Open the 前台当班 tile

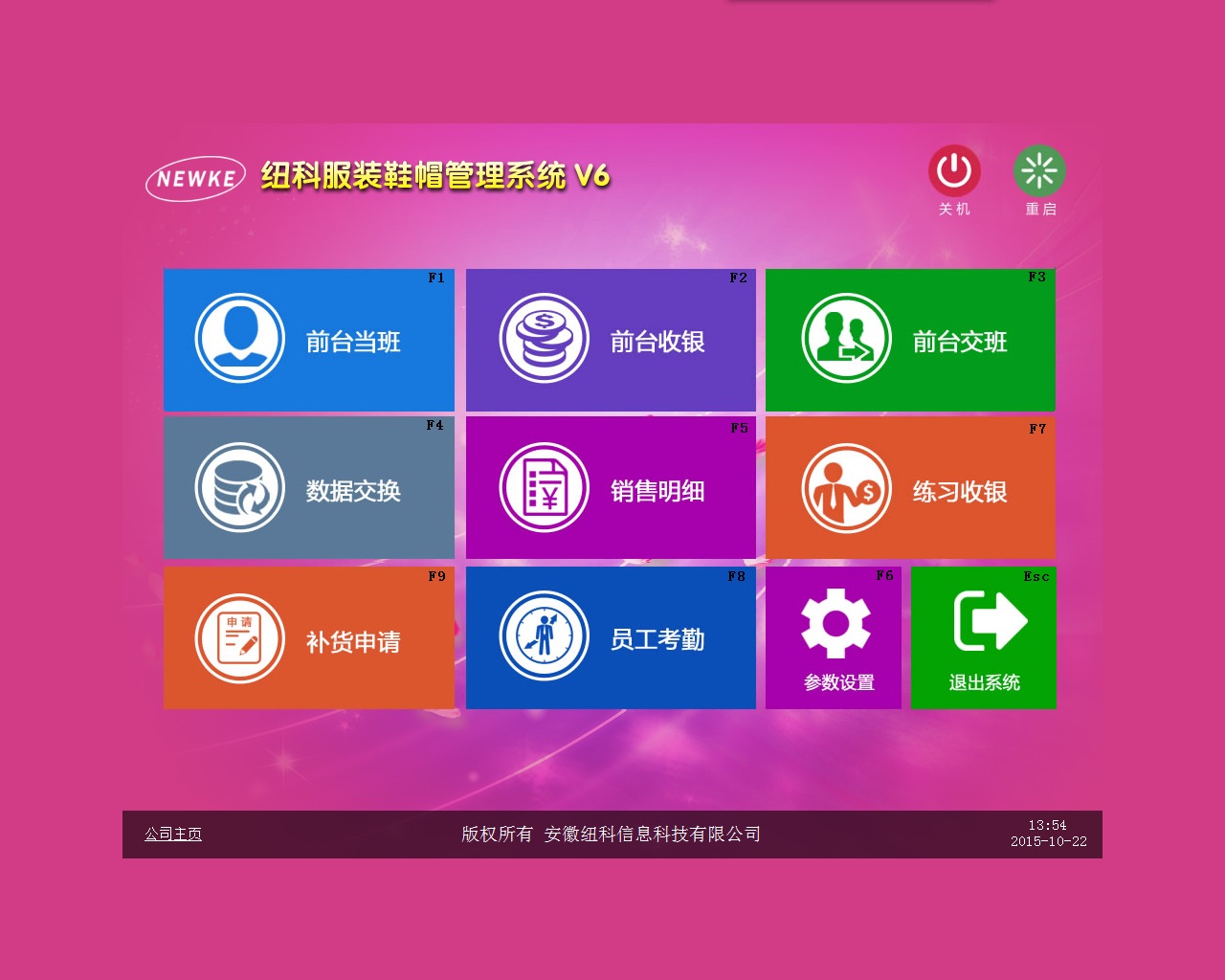[x=309, y=340]
